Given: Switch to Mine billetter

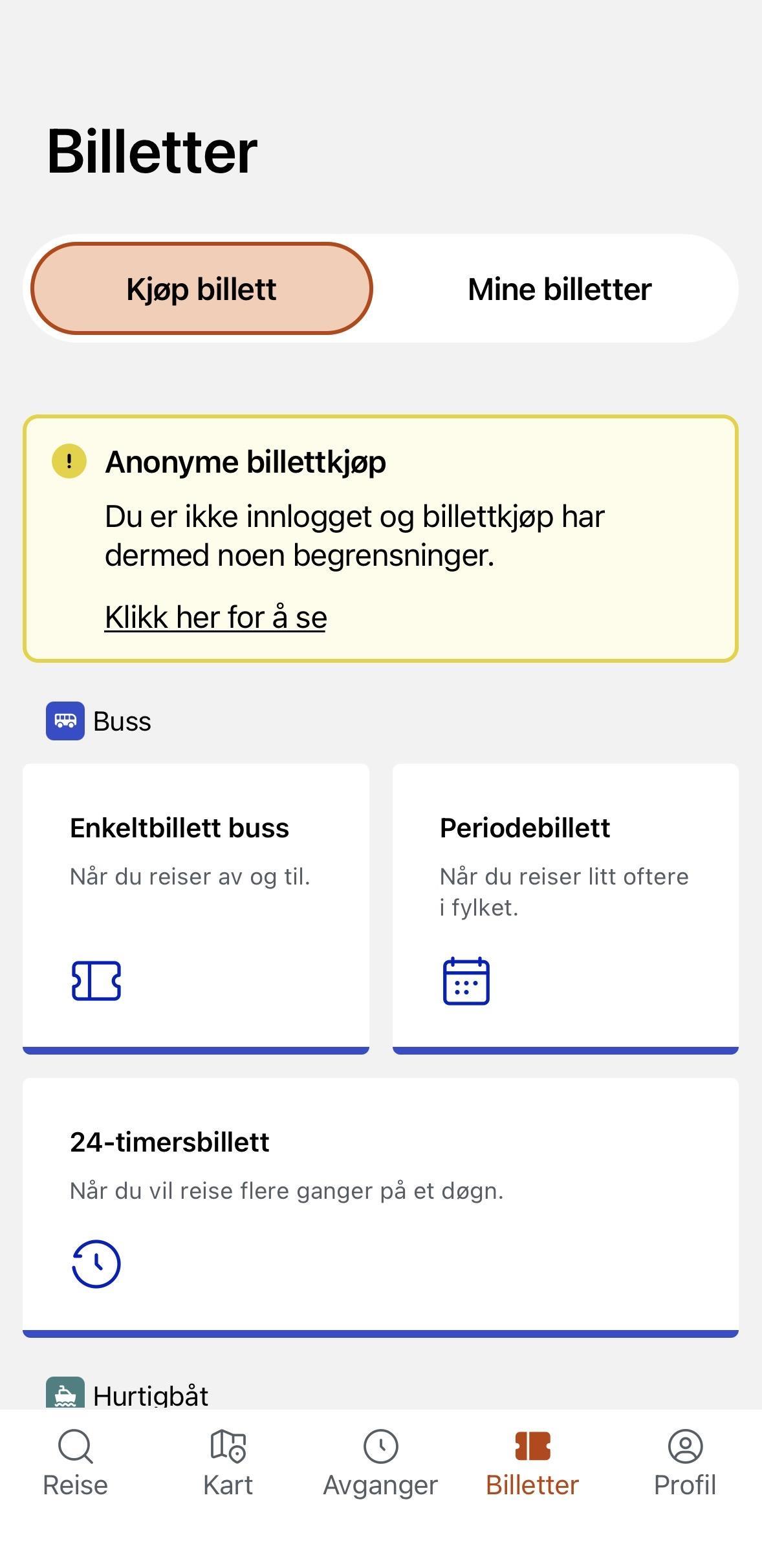Looking at the screenshot, I should (560, 289).
